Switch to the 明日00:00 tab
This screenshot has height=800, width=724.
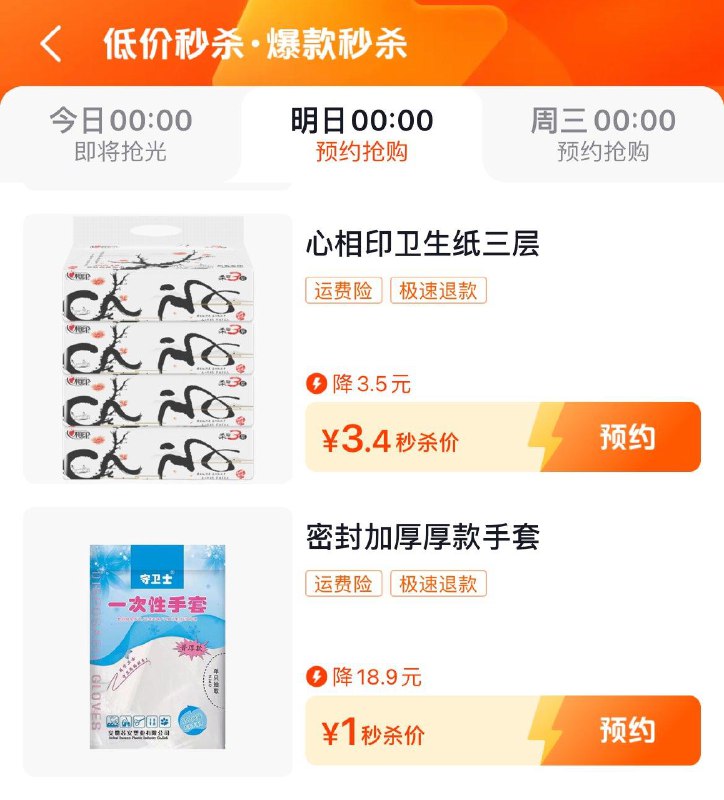tap(362, 131)
